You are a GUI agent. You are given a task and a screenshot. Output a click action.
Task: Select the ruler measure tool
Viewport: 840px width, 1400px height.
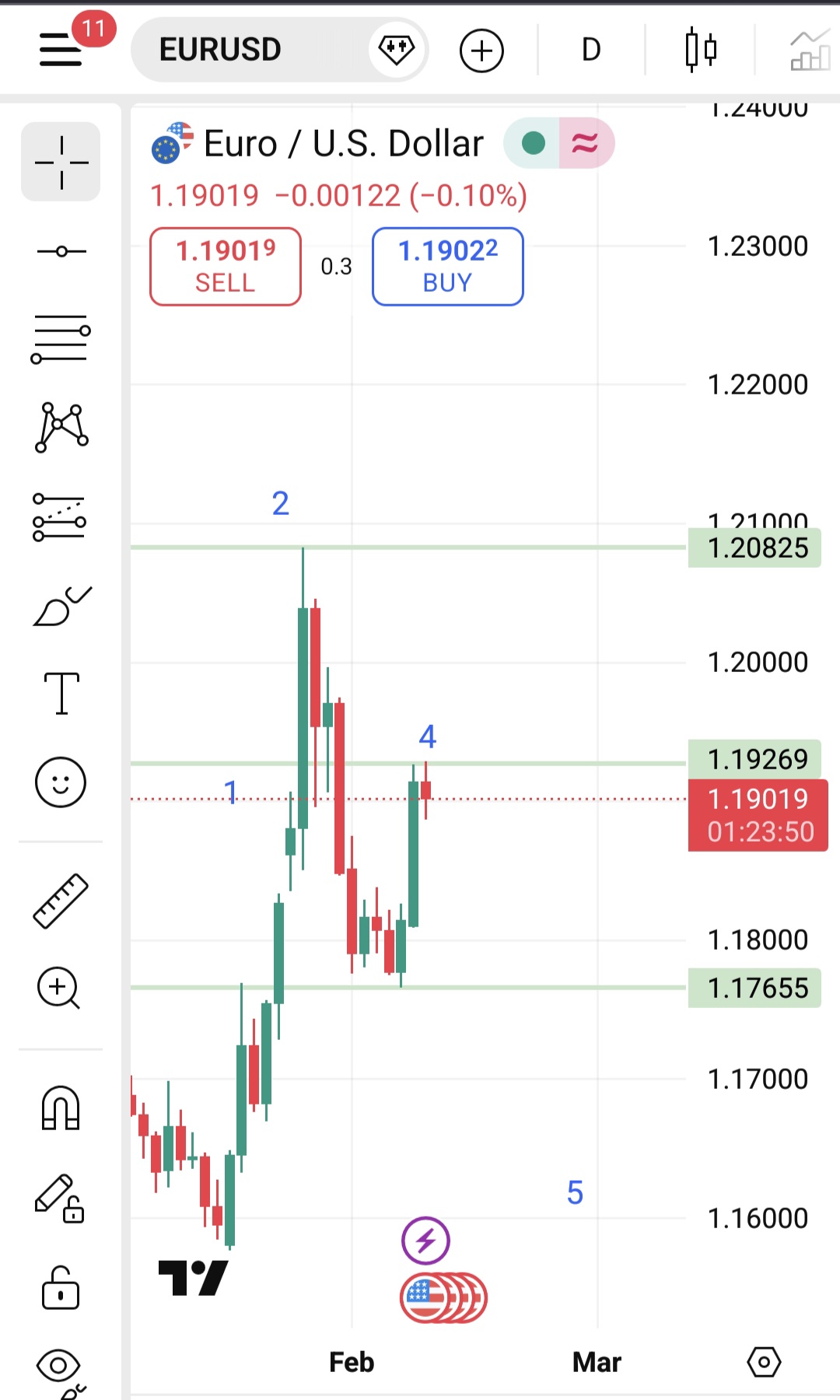tap(61, 901)
